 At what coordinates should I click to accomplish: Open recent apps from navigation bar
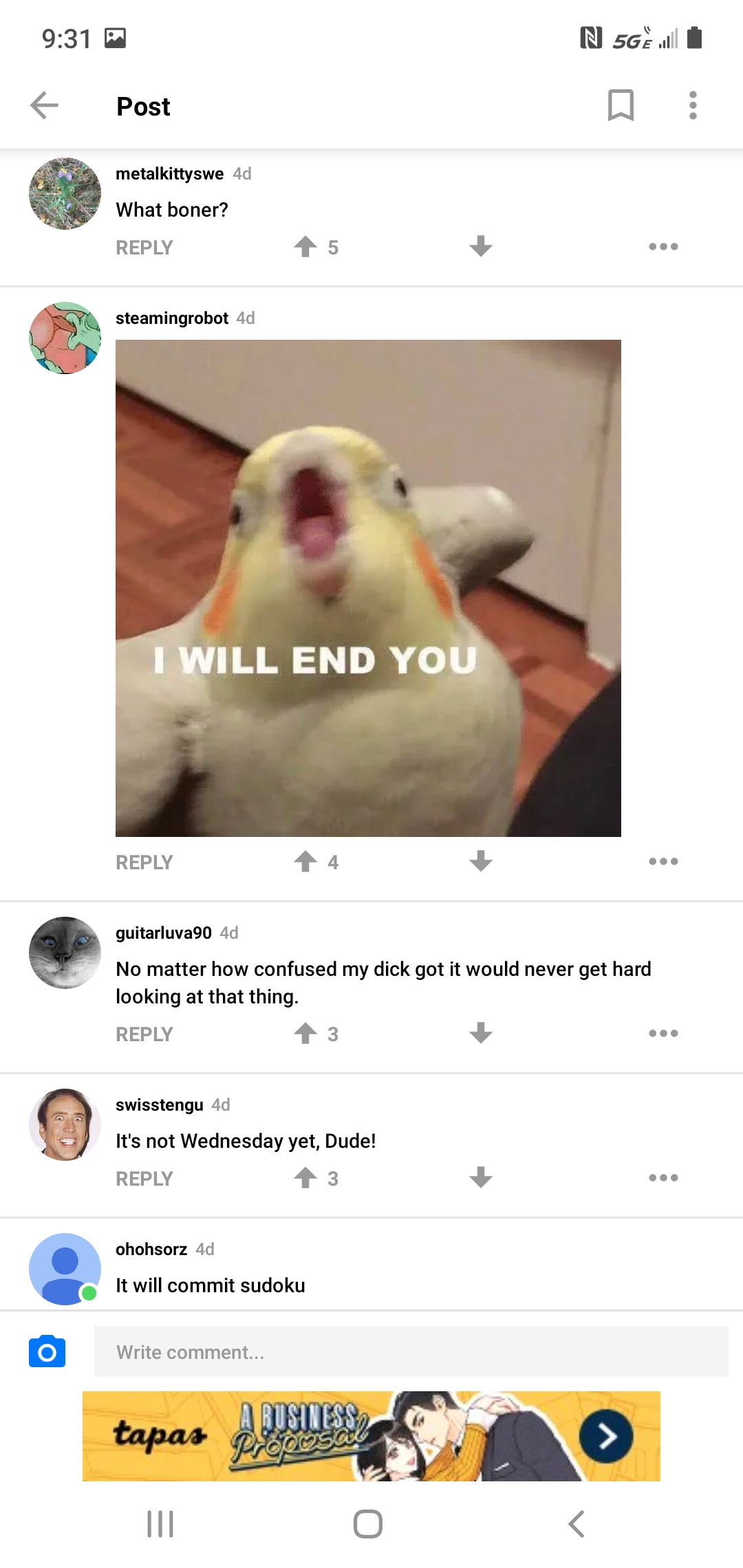click(160, 1524)
